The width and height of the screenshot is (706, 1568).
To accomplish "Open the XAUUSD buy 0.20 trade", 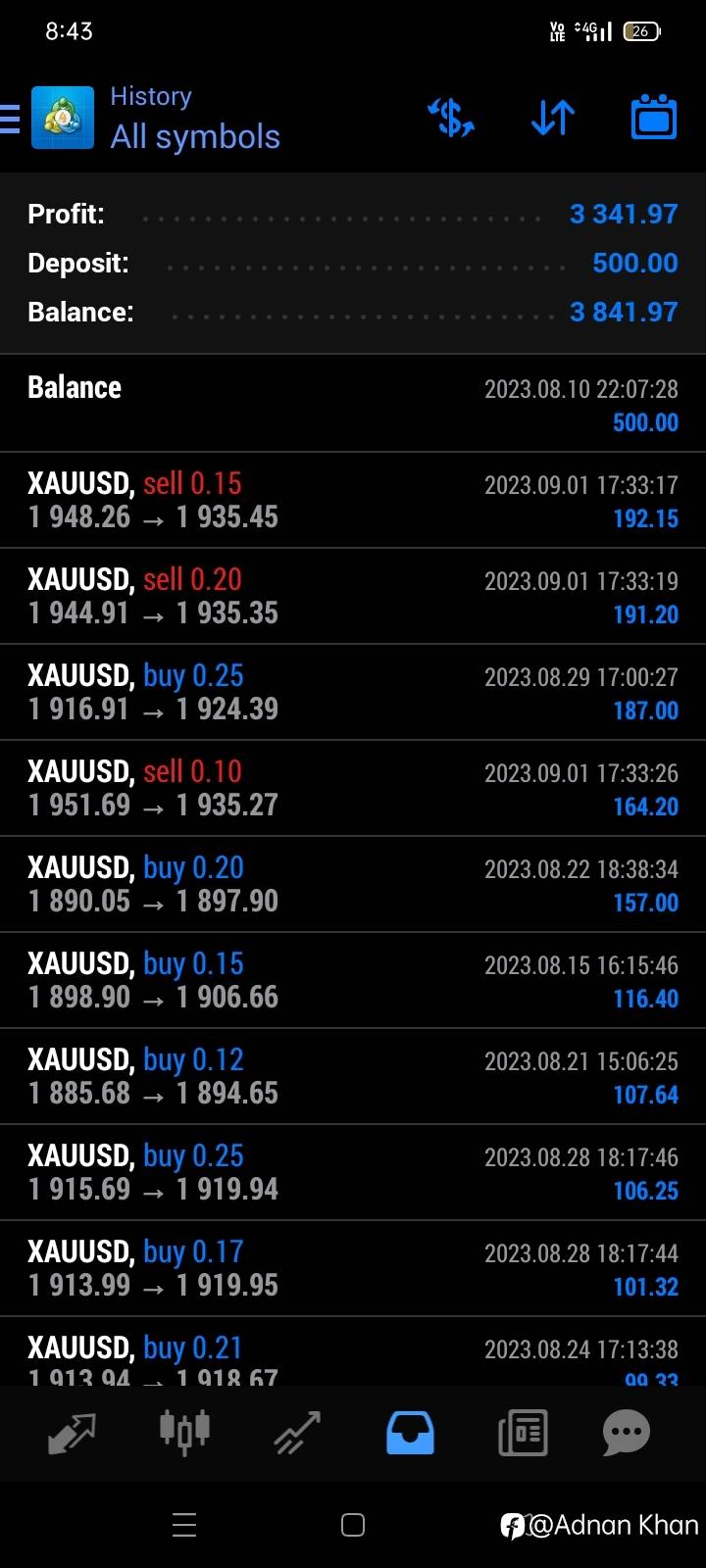I will point(353,884).
